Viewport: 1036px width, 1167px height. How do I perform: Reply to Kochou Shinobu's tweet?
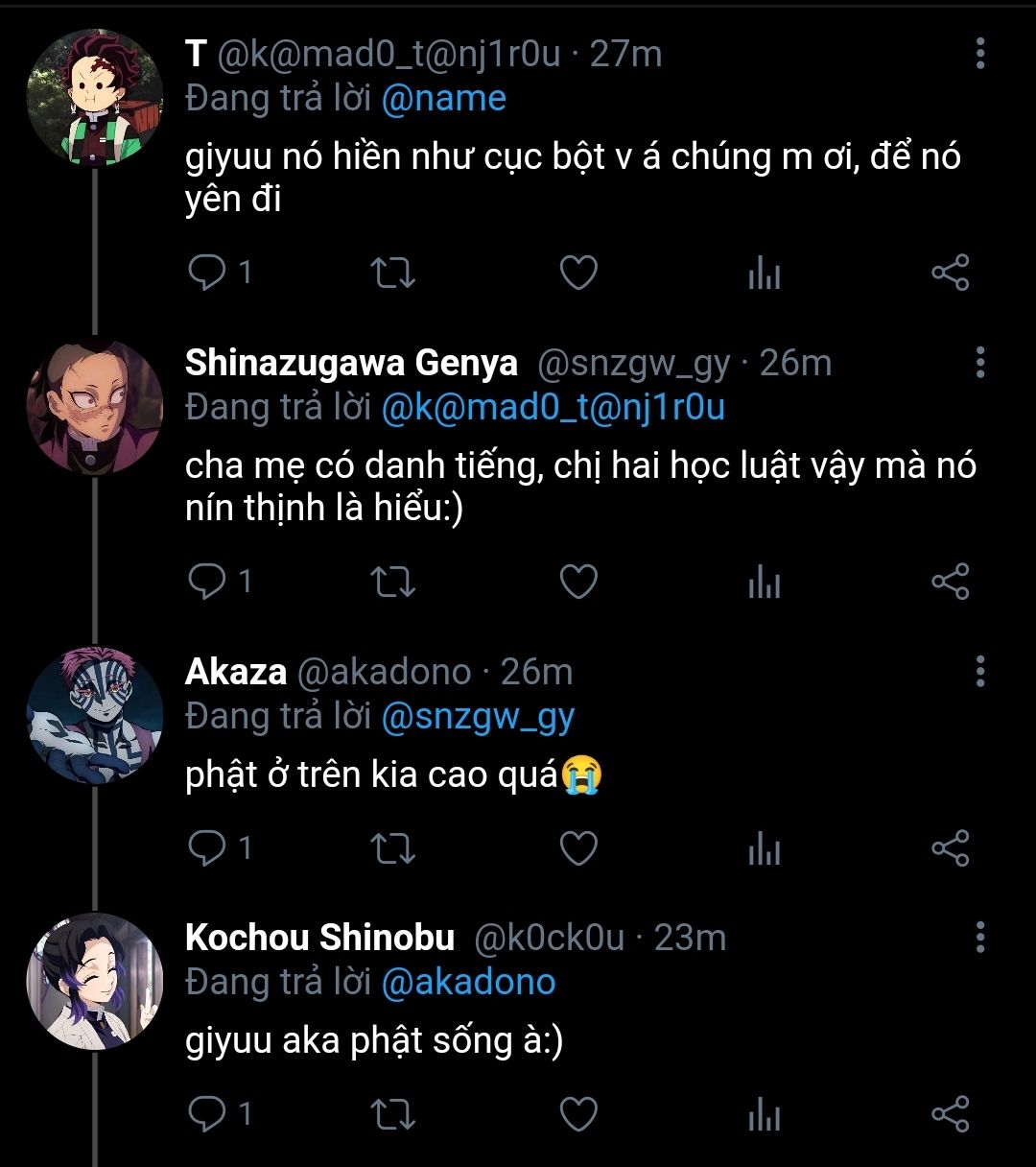tap(205, 1113)
